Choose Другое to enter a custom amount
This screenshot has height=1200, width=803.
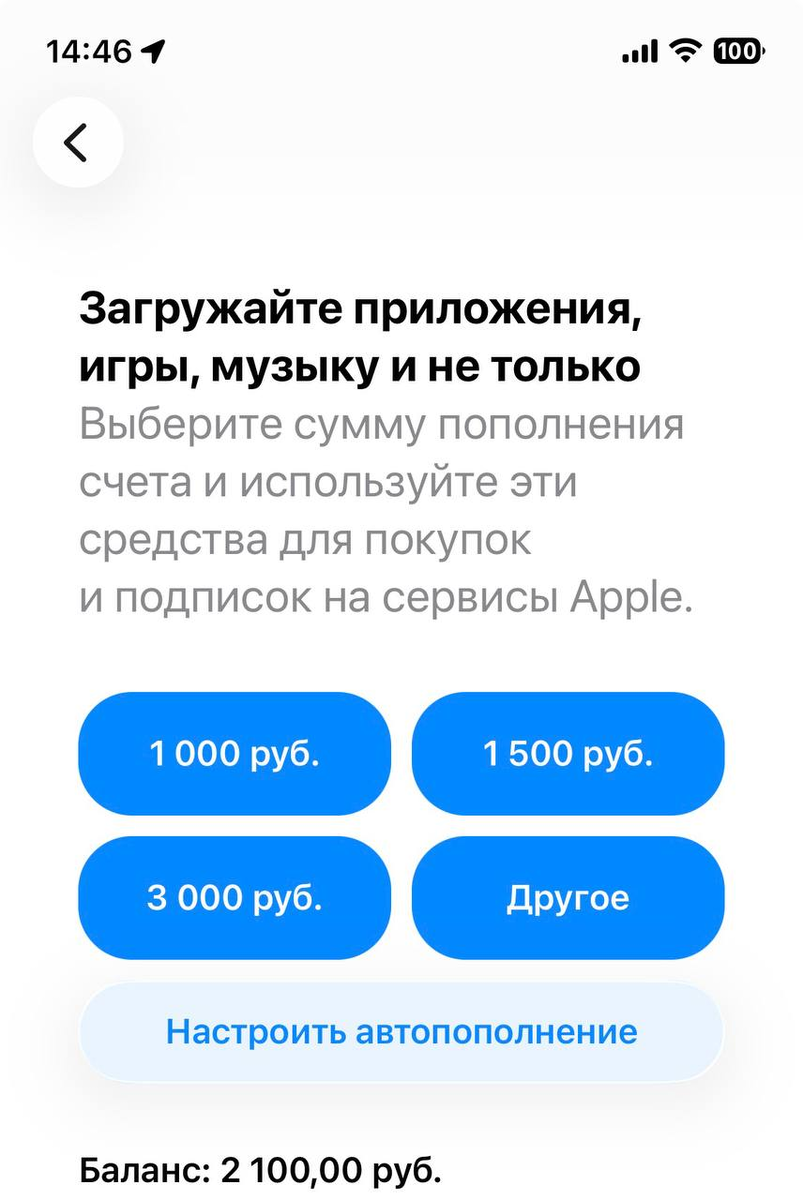pos(567,897)
